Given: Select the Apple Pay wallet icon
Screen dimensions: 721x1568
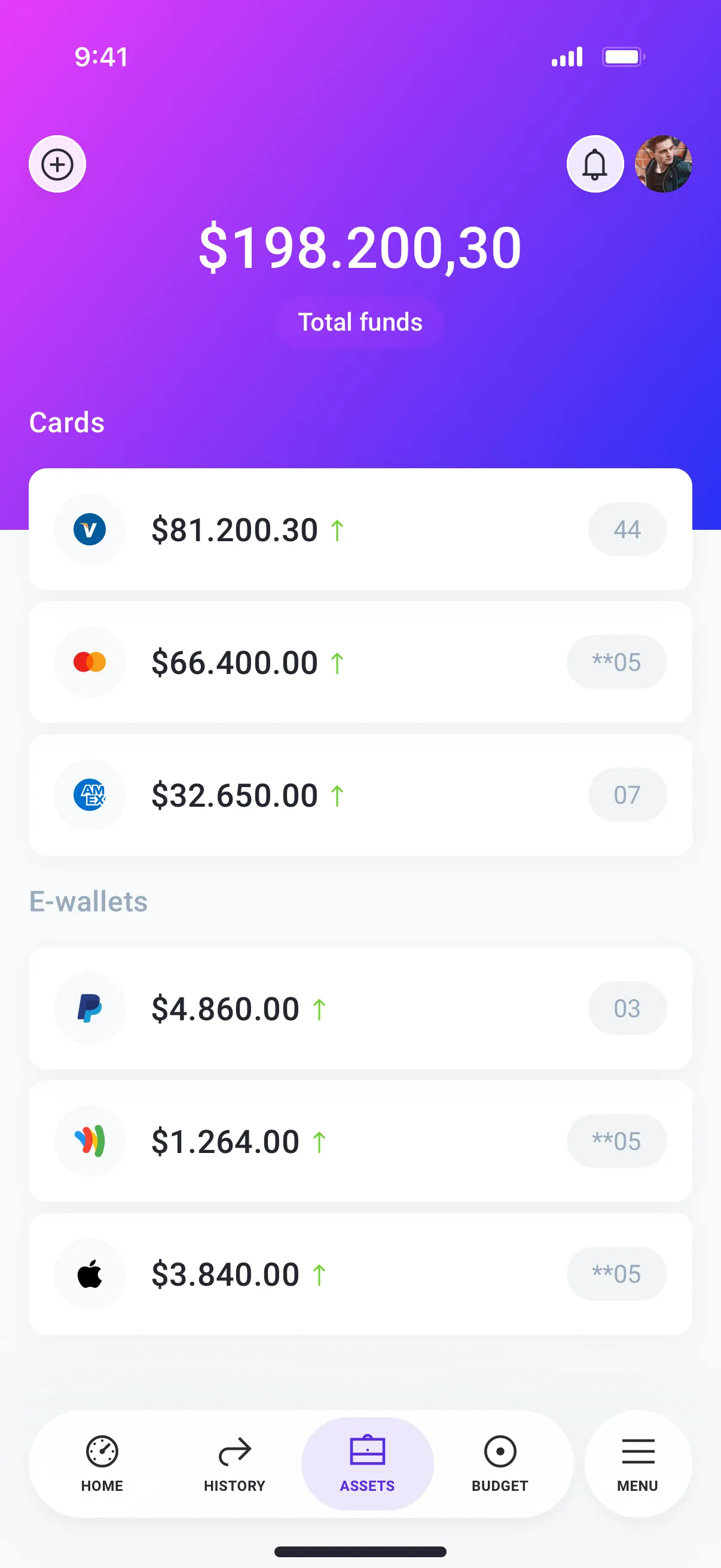Looking at the screenshot, I should [90, 1273].
